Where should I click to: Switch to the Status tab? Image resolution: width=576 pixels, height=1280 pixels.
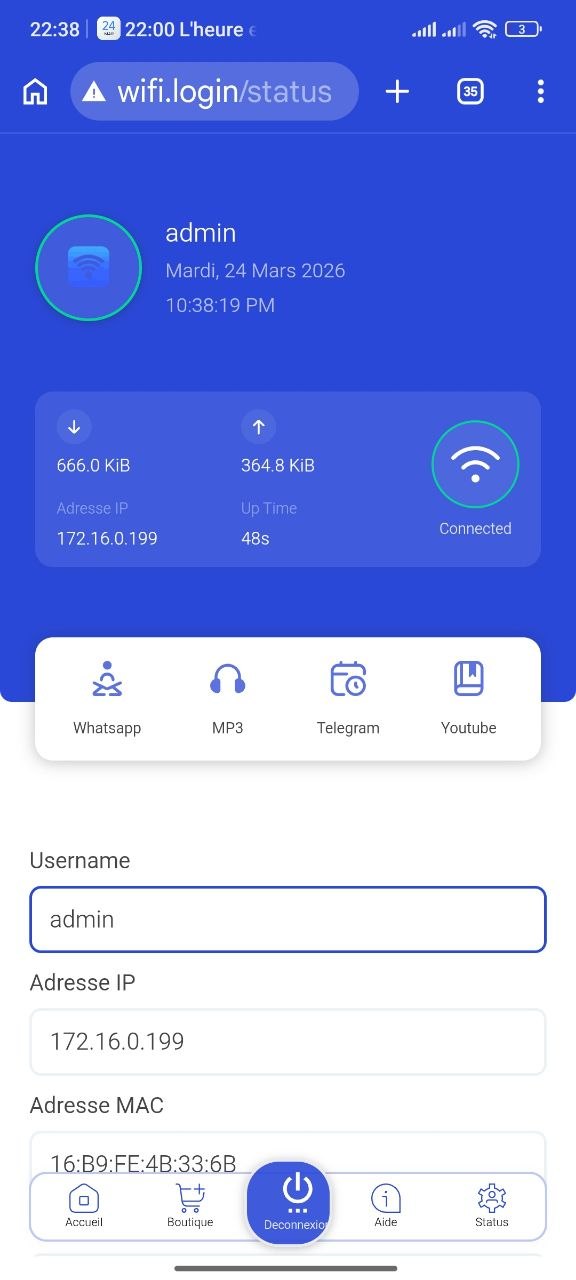pyautogui.click(x=492, y=1205)
